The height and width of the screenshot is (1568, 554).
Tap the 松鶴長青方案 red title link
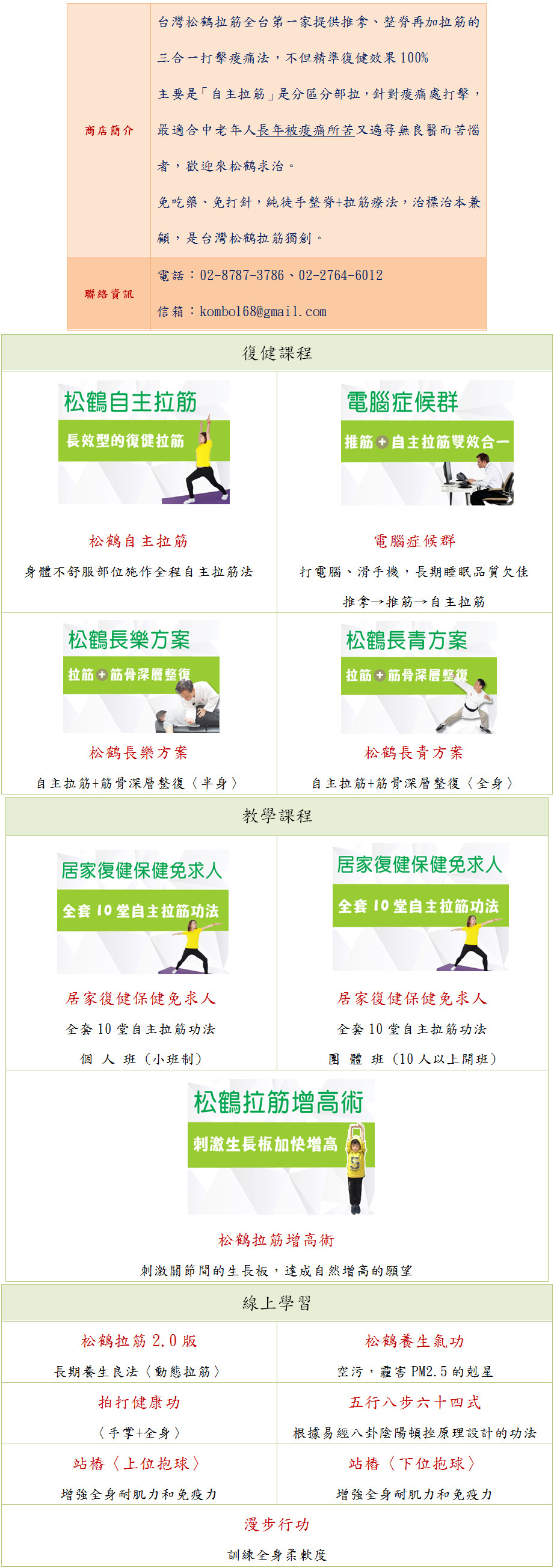pyautogui.click(x=414, y=753)
